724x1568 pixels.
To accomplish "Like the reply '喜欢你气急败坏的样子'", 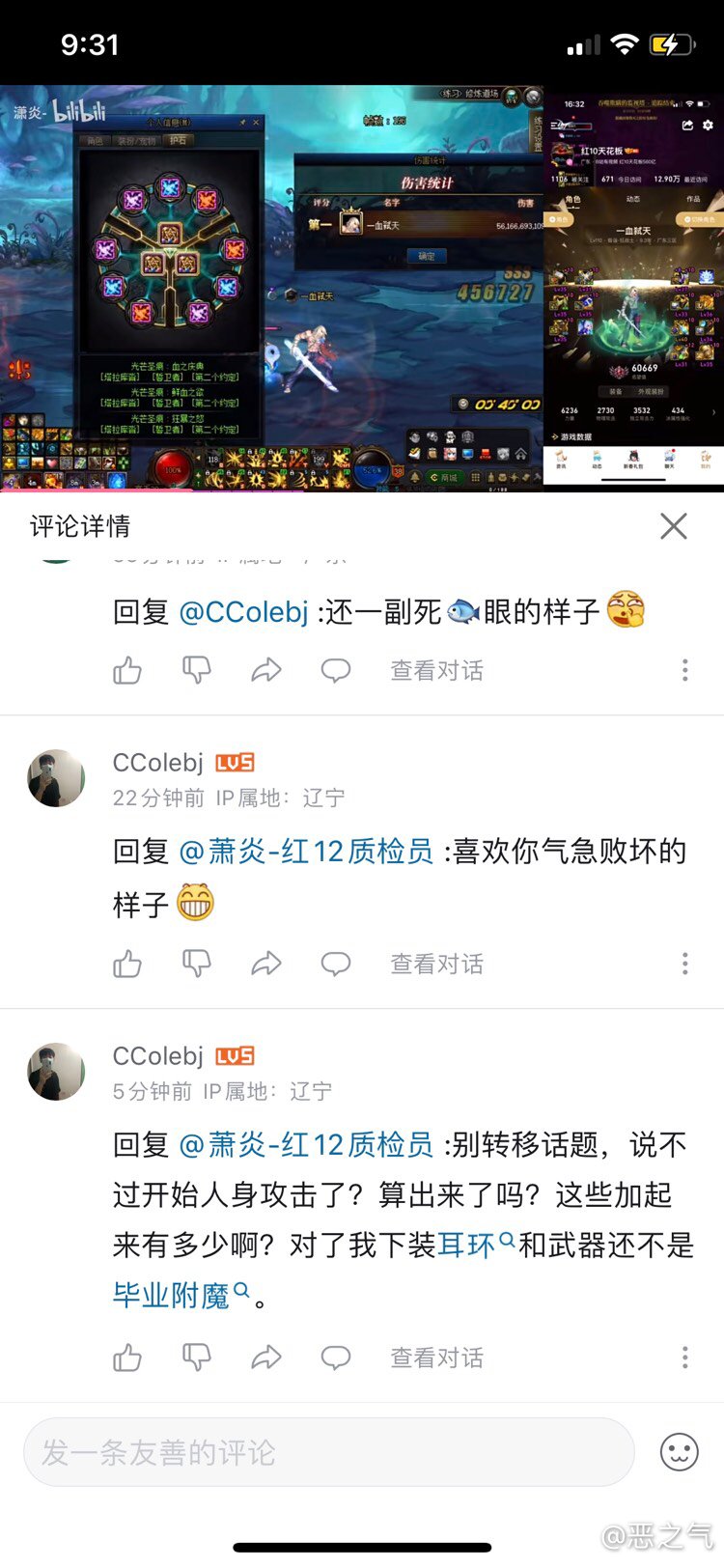I will (x=127, y=964).
